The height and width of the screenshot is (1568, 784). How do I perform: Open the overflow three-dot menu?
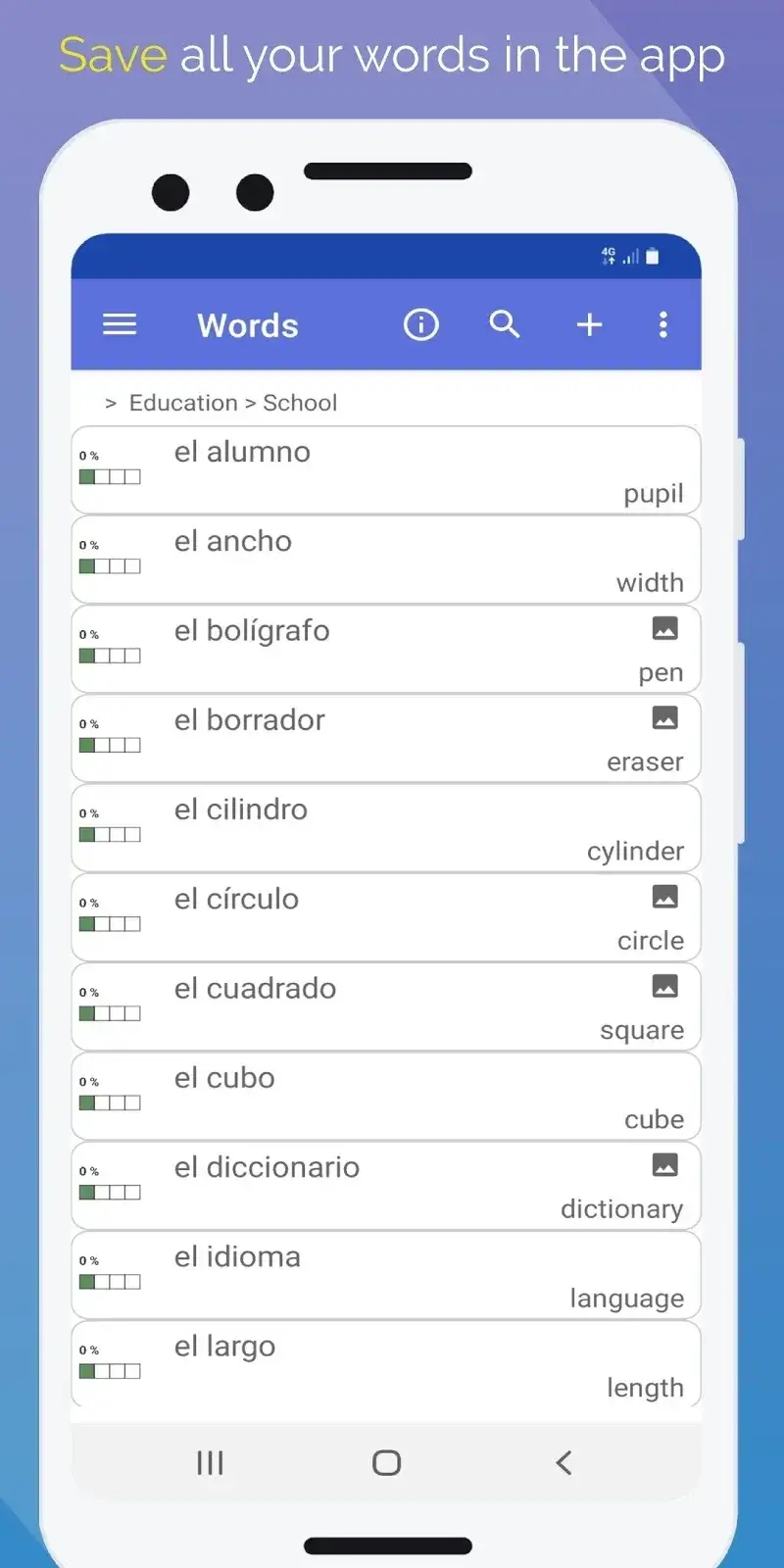[663, 324]
